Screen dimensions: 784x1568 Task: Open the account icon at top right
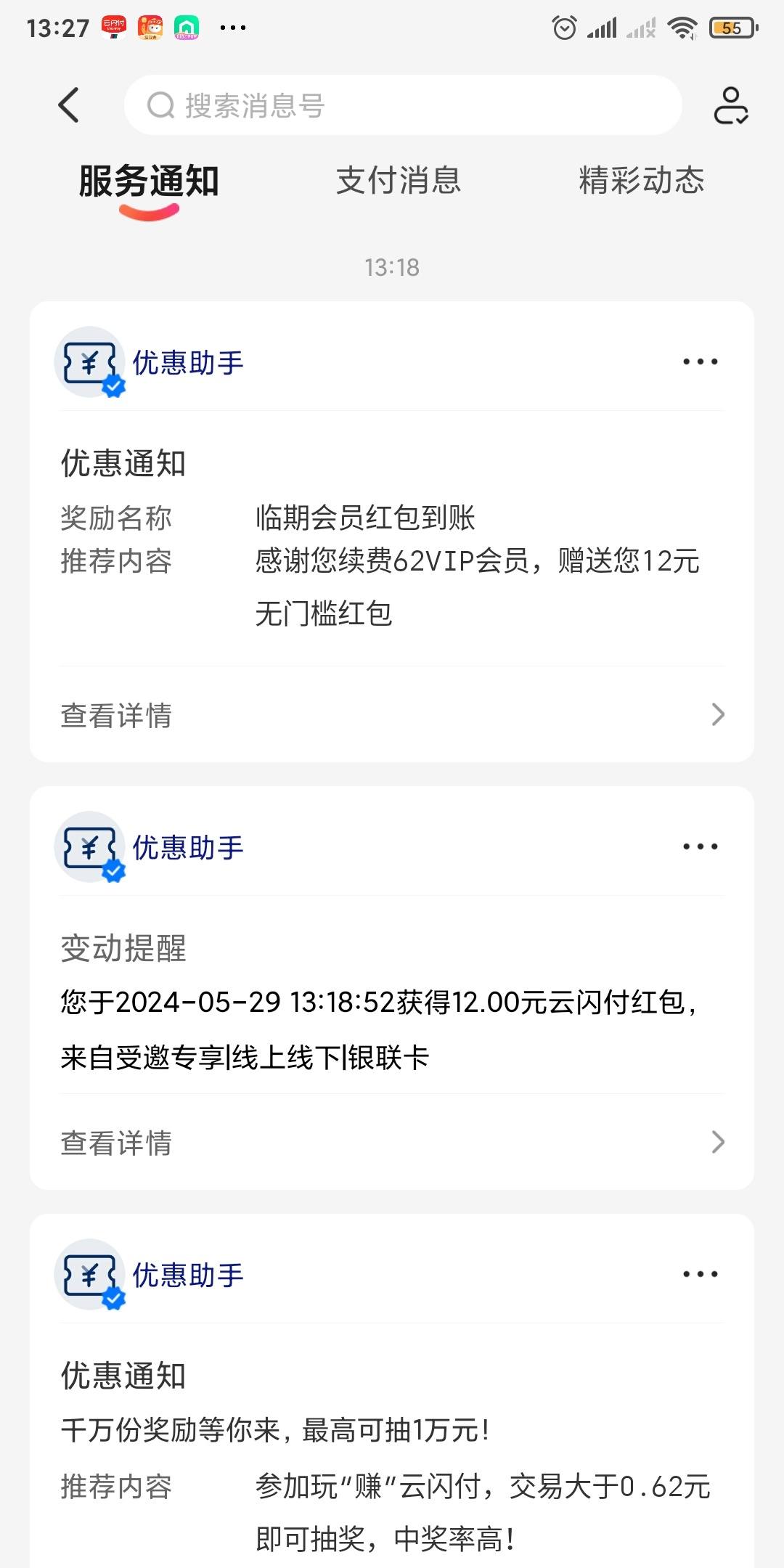click(x=730, y=105)
